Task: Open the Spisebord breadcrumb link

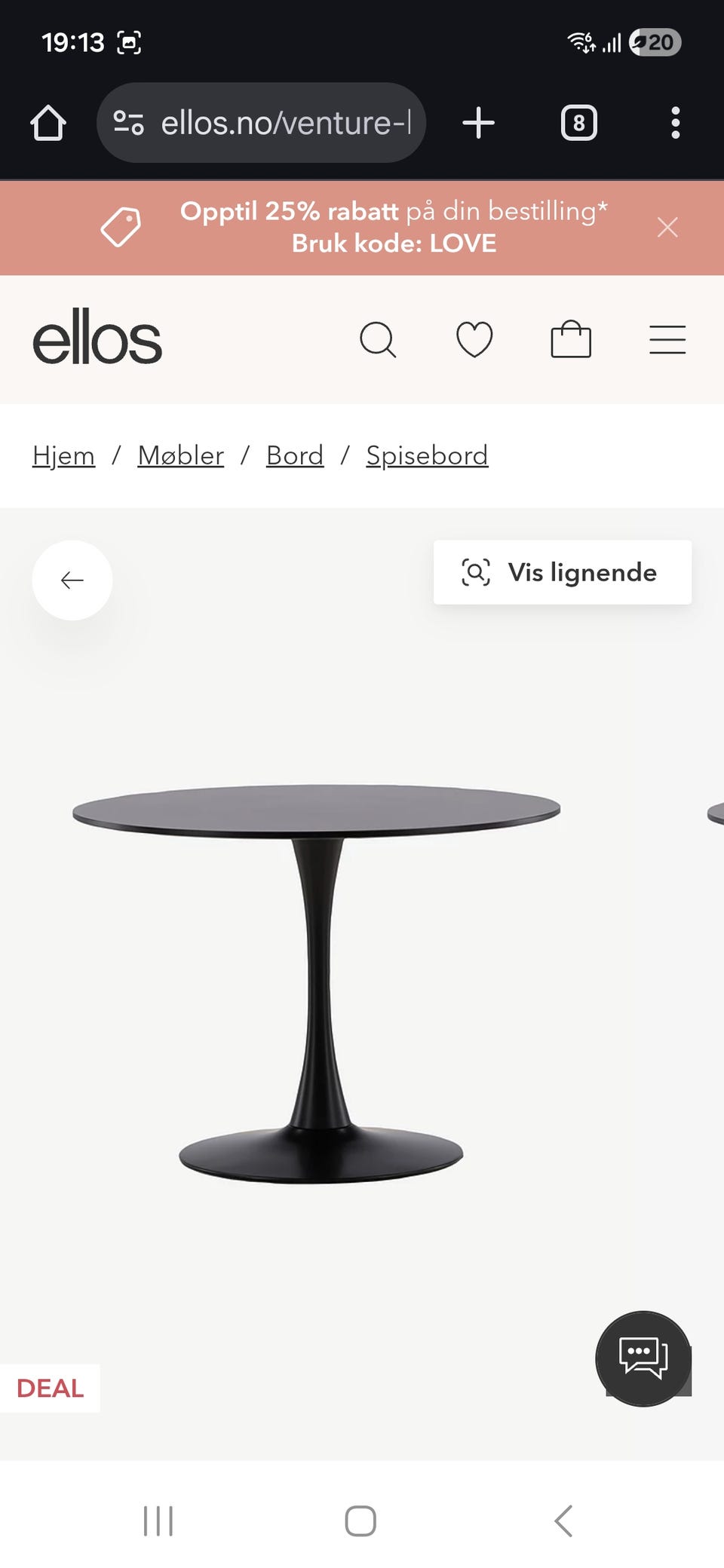Action: pyautogui.click(x=427, y=455)
